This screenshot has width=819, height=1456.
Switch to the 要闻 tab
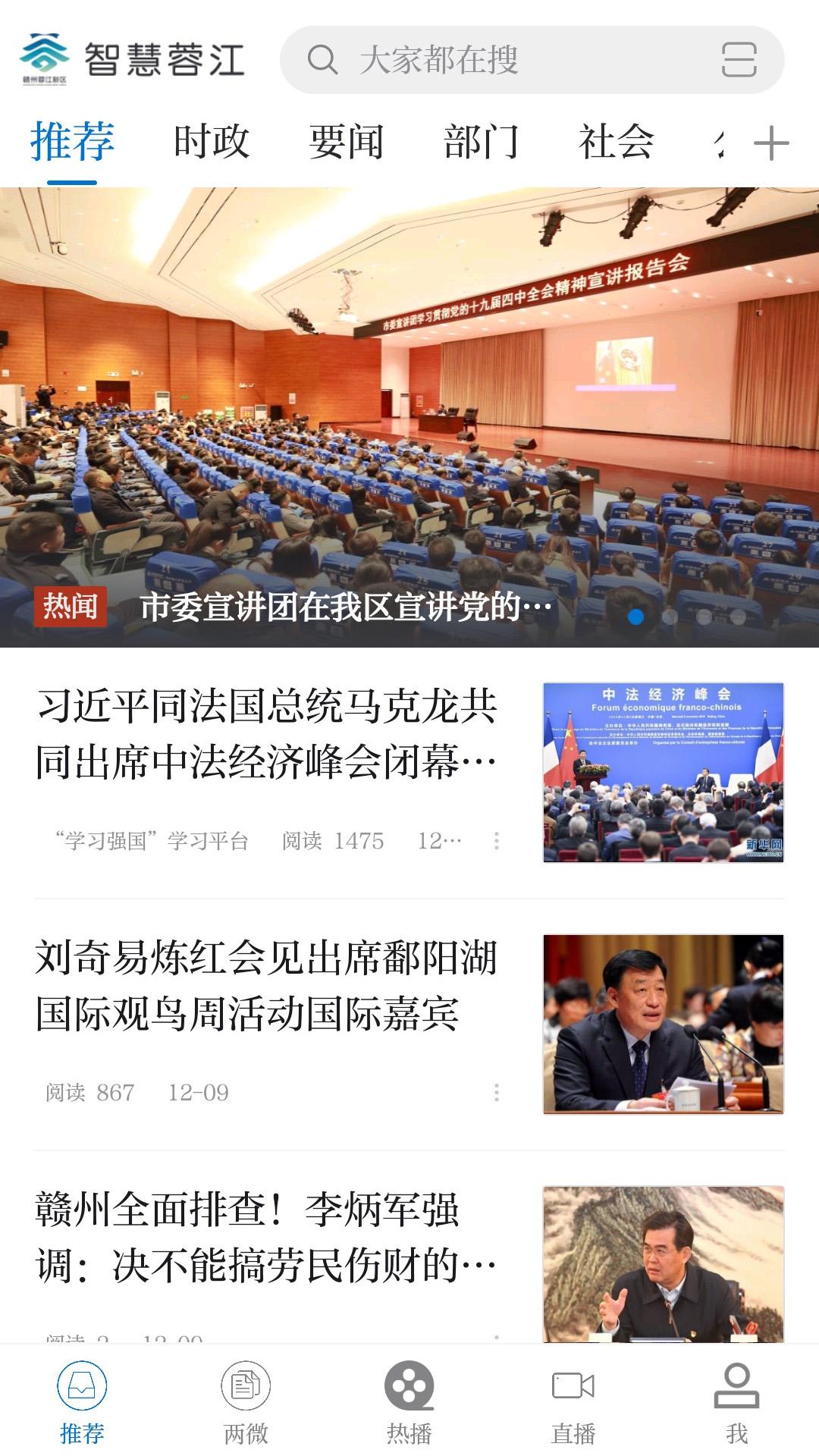tap(347, 142)
